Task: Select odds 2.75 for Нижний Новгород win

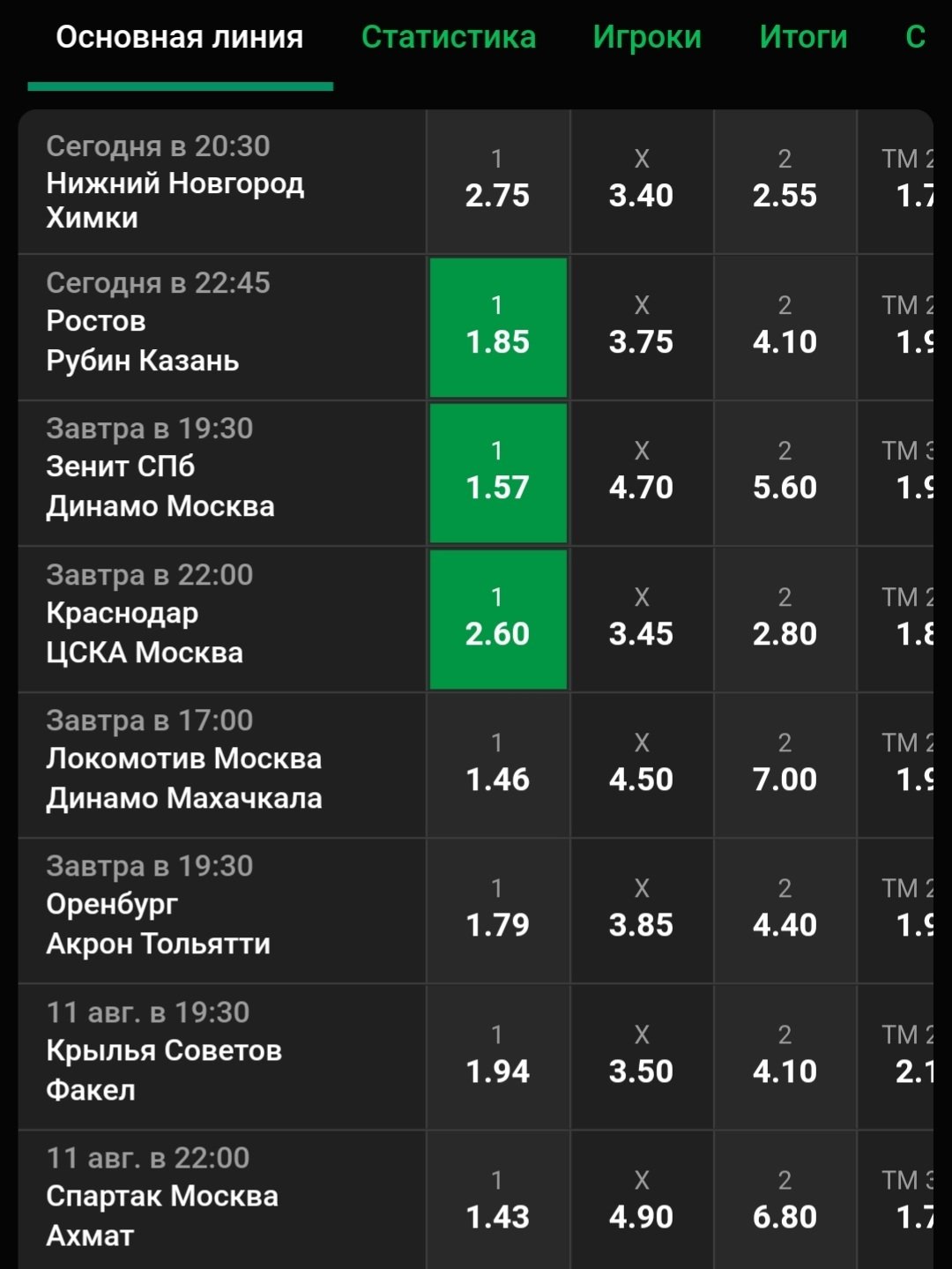Action: tap(498, 181)
